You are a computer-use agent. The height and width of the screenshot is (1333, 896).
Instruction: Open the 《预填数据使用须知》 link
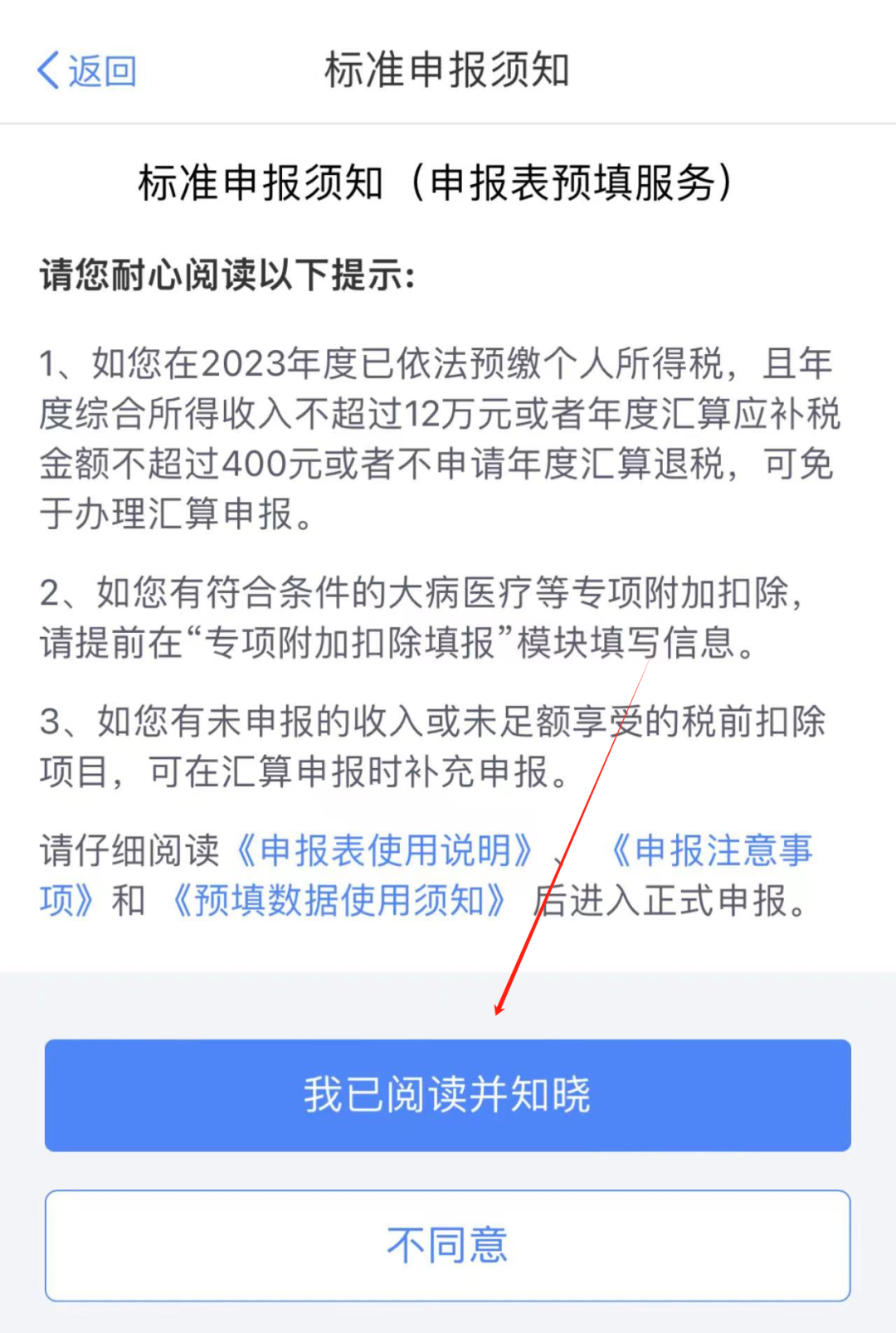click(x=338, y=901)
